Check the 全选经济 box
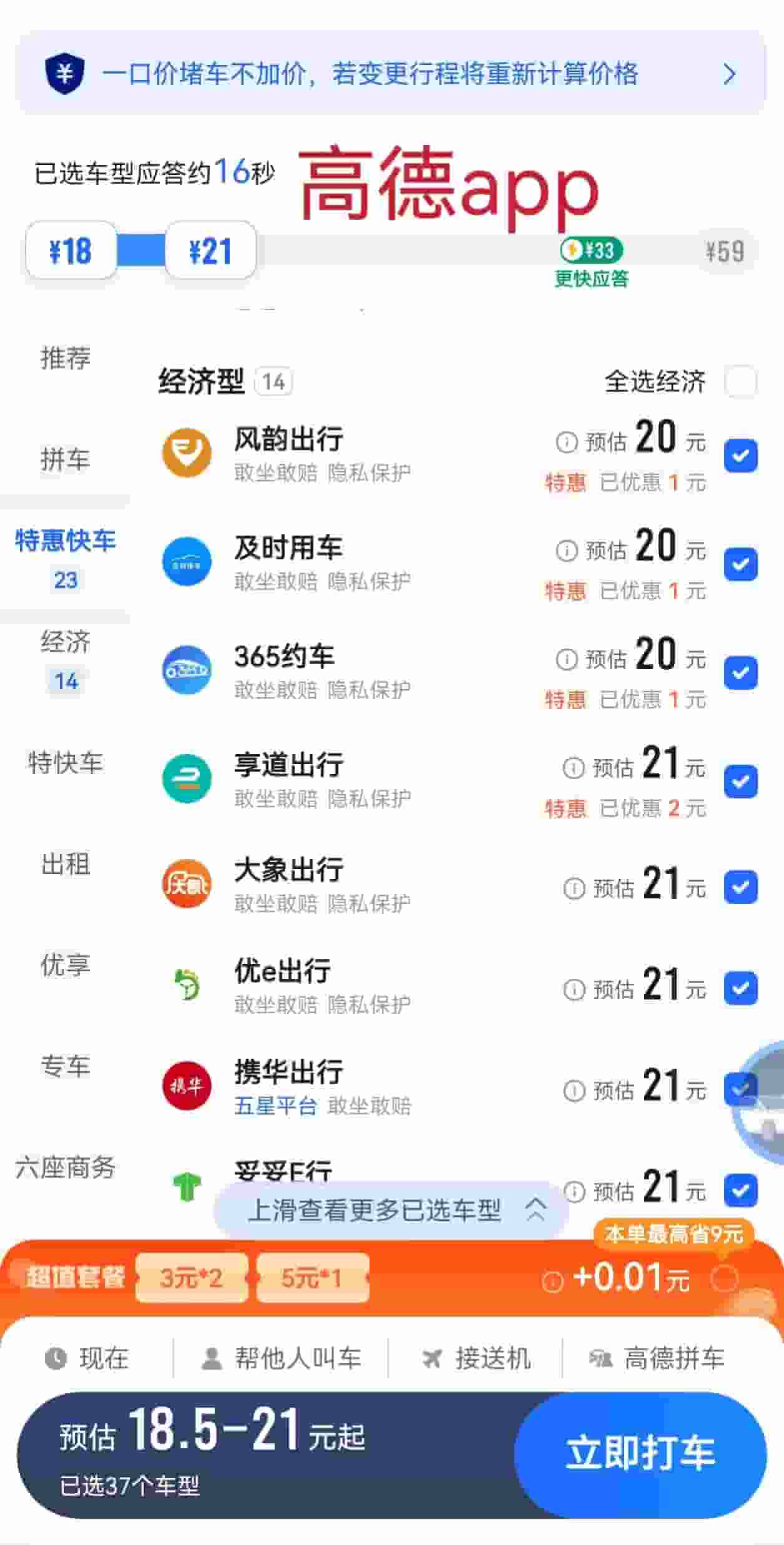The width and height of the screenshot is (784, 1545). point(740,381)
